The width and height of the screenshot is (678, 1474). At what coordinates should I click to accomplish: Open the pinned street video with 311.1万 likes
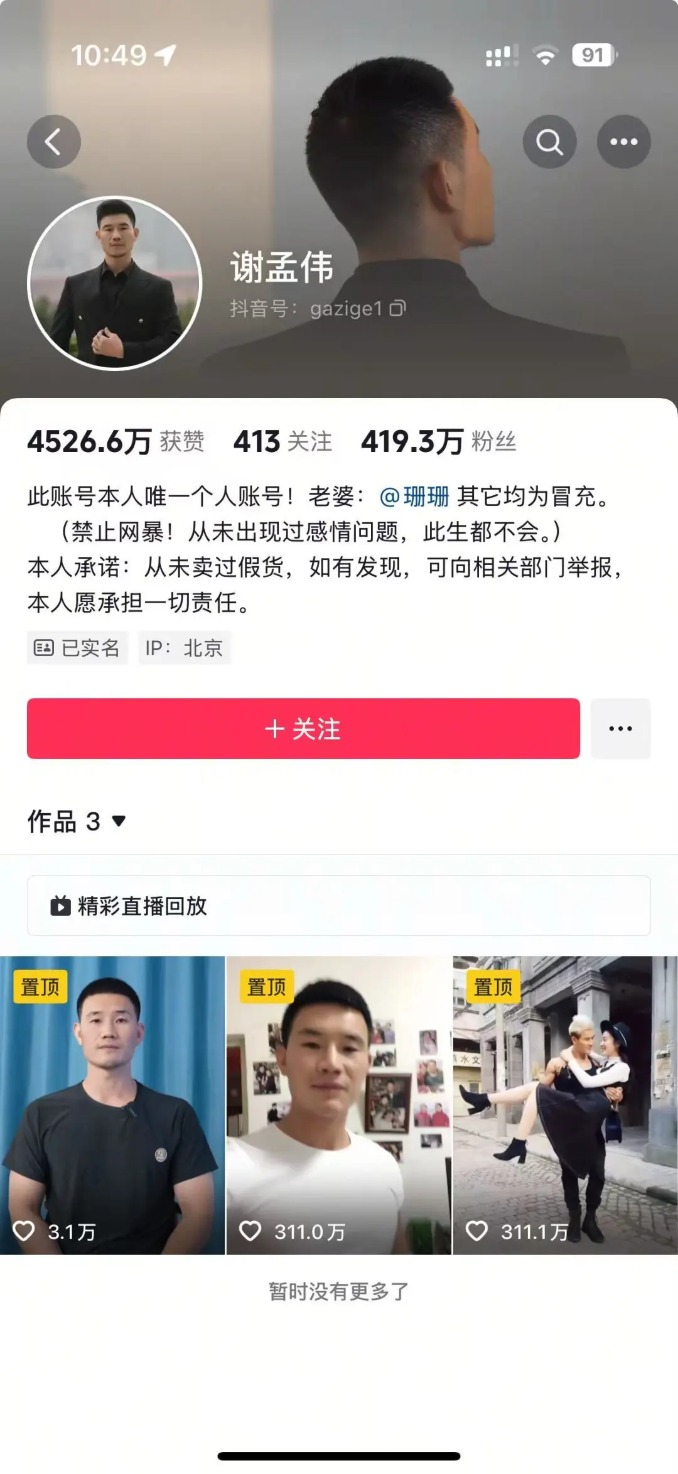point(565,1105)
